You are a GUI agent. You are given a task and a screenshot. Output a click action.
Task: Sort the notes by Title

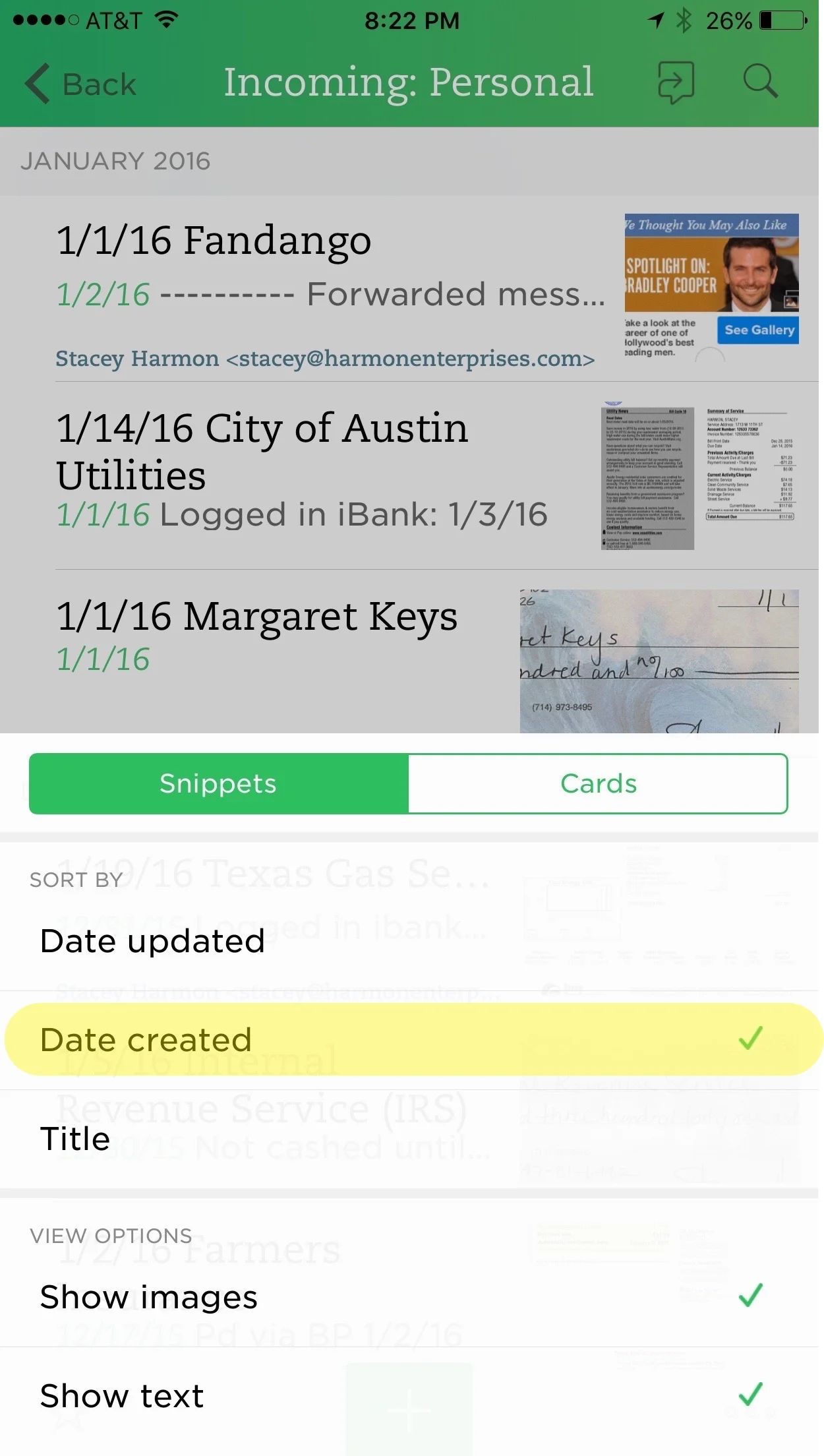click(409, 1139)
